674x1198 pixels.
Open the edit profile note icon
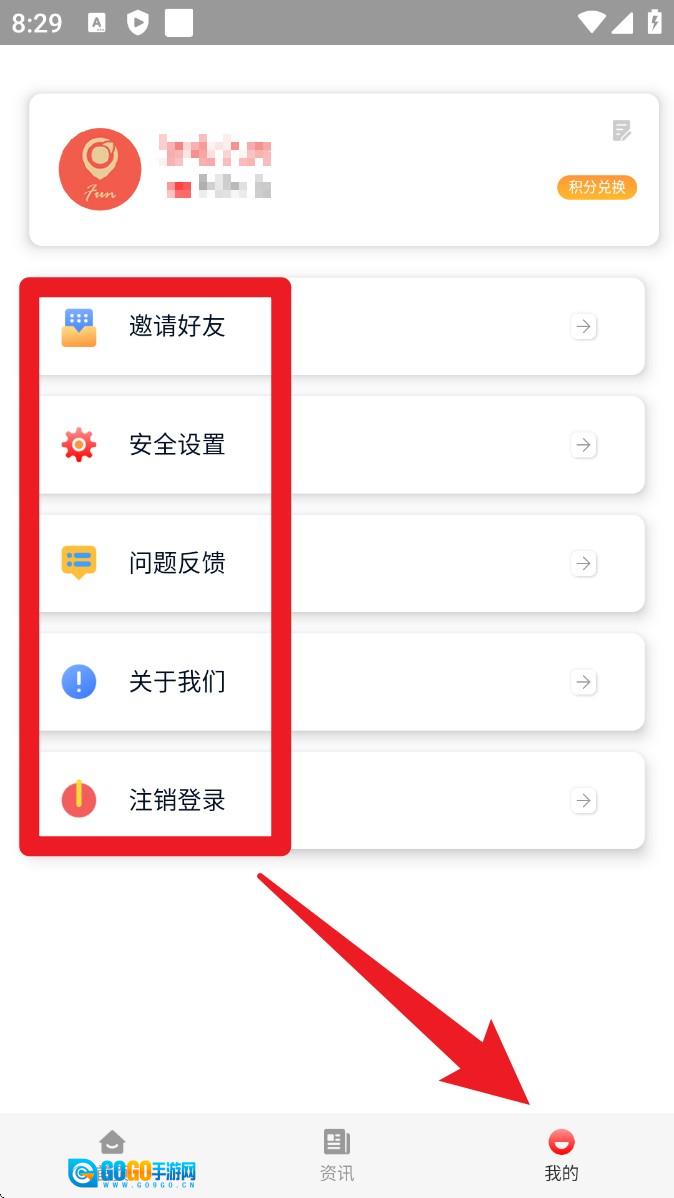pyautogui.click(x=621, y=130)
